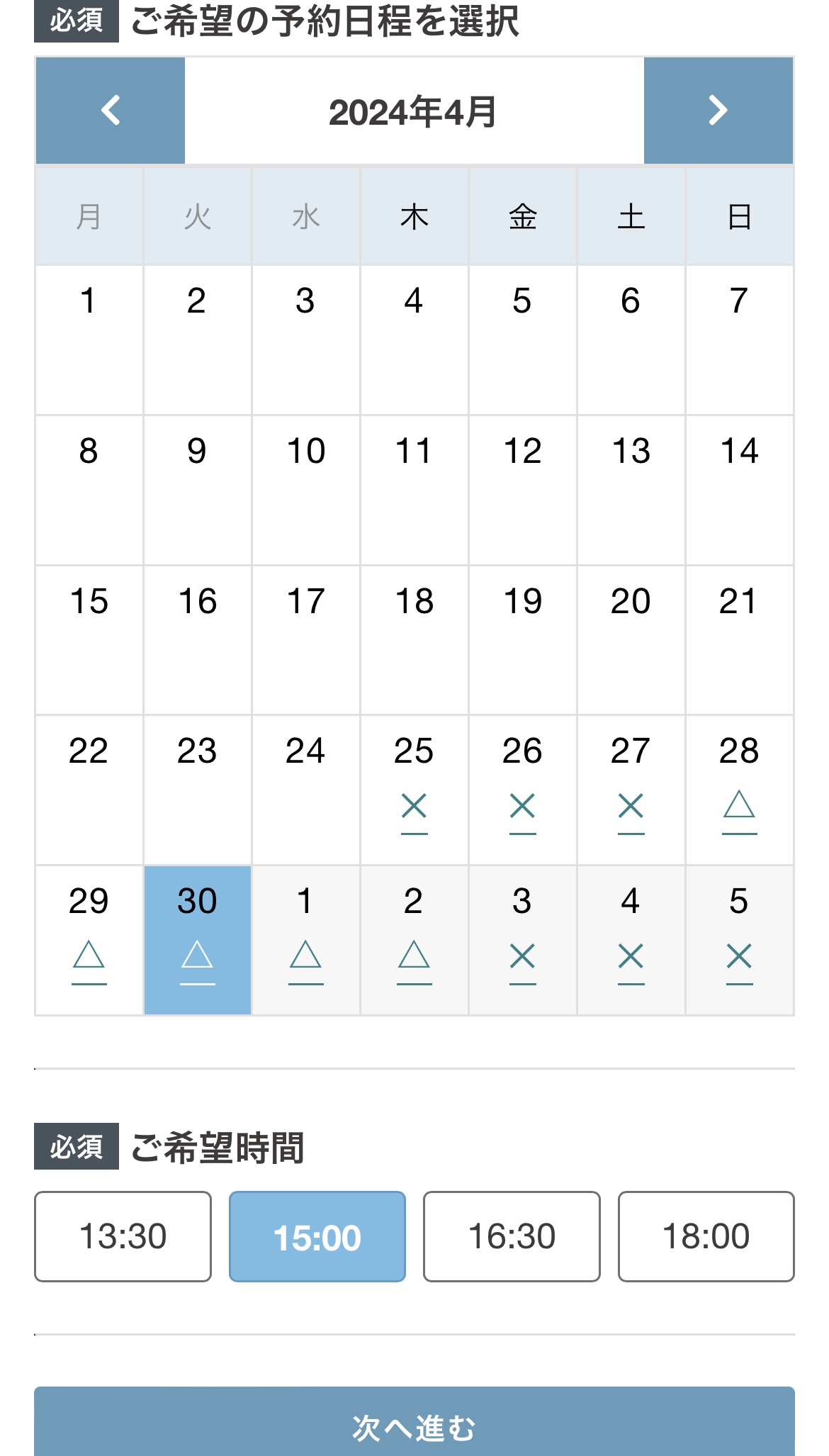Select April 30 on the calendar
Viewport: 829px width, 1456px height.
tap(198, 940)
